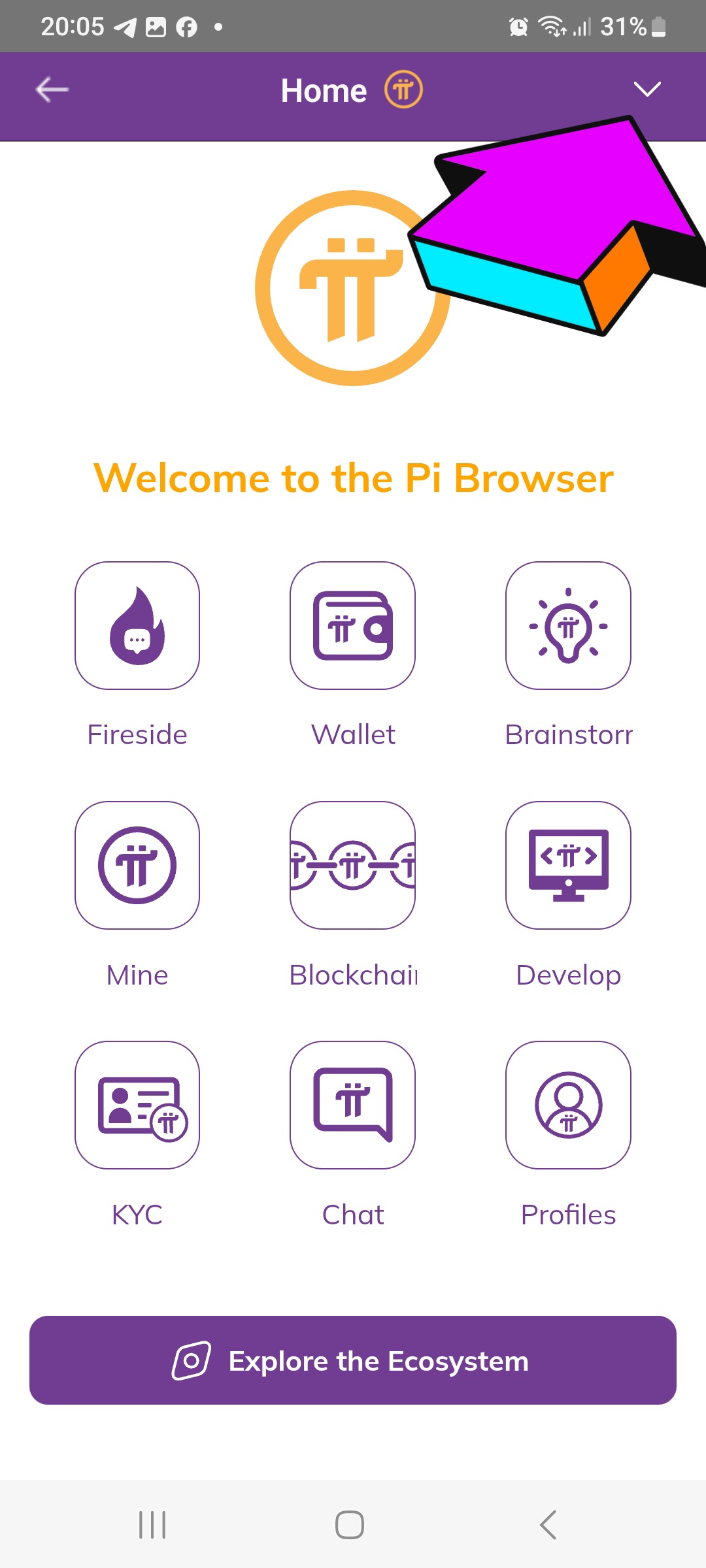View the Profiles app
This screenshot has height=1568, width=706.
[568, 1105]
